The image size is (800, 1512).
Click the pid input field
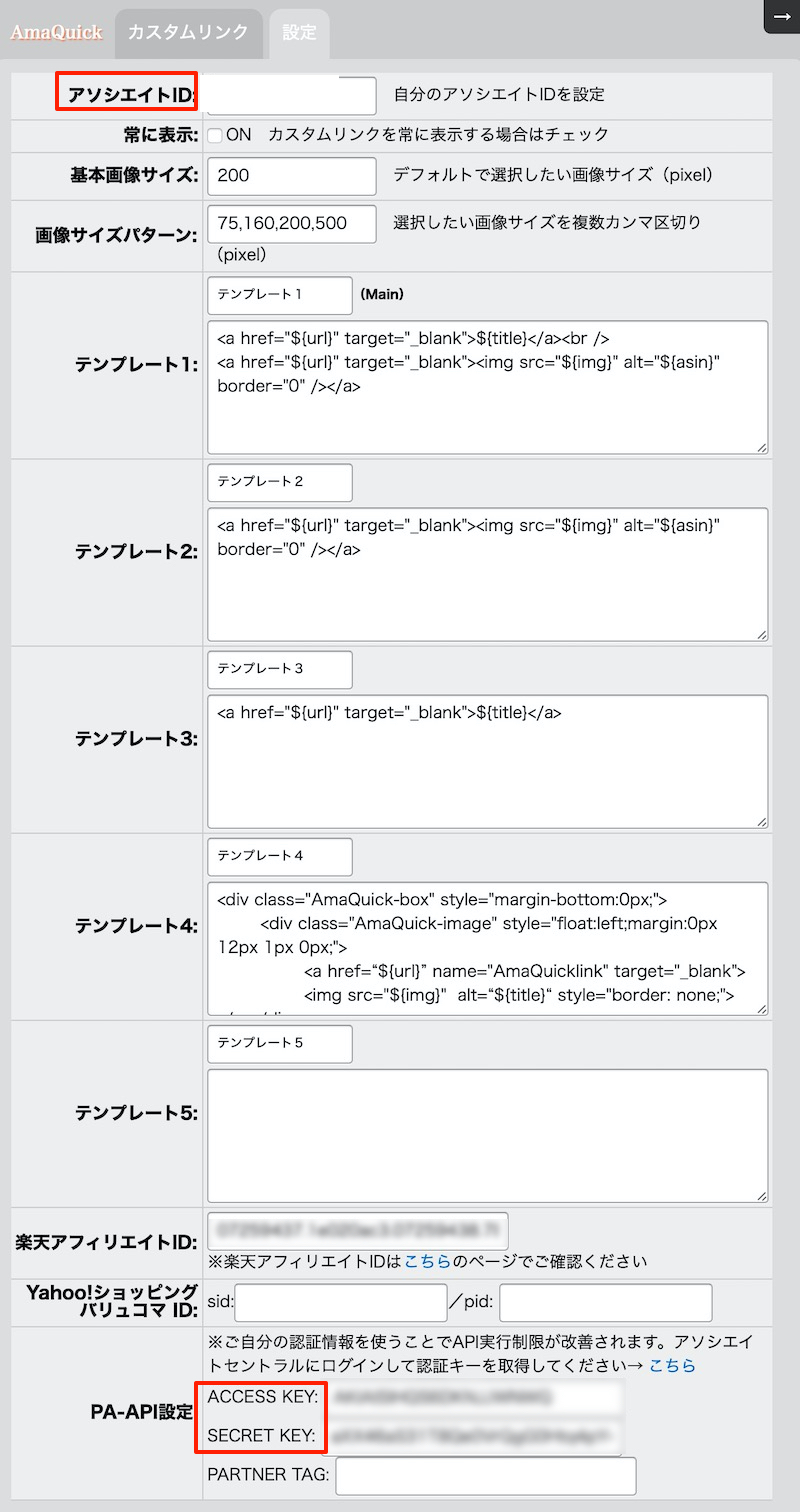(605, 1302)
